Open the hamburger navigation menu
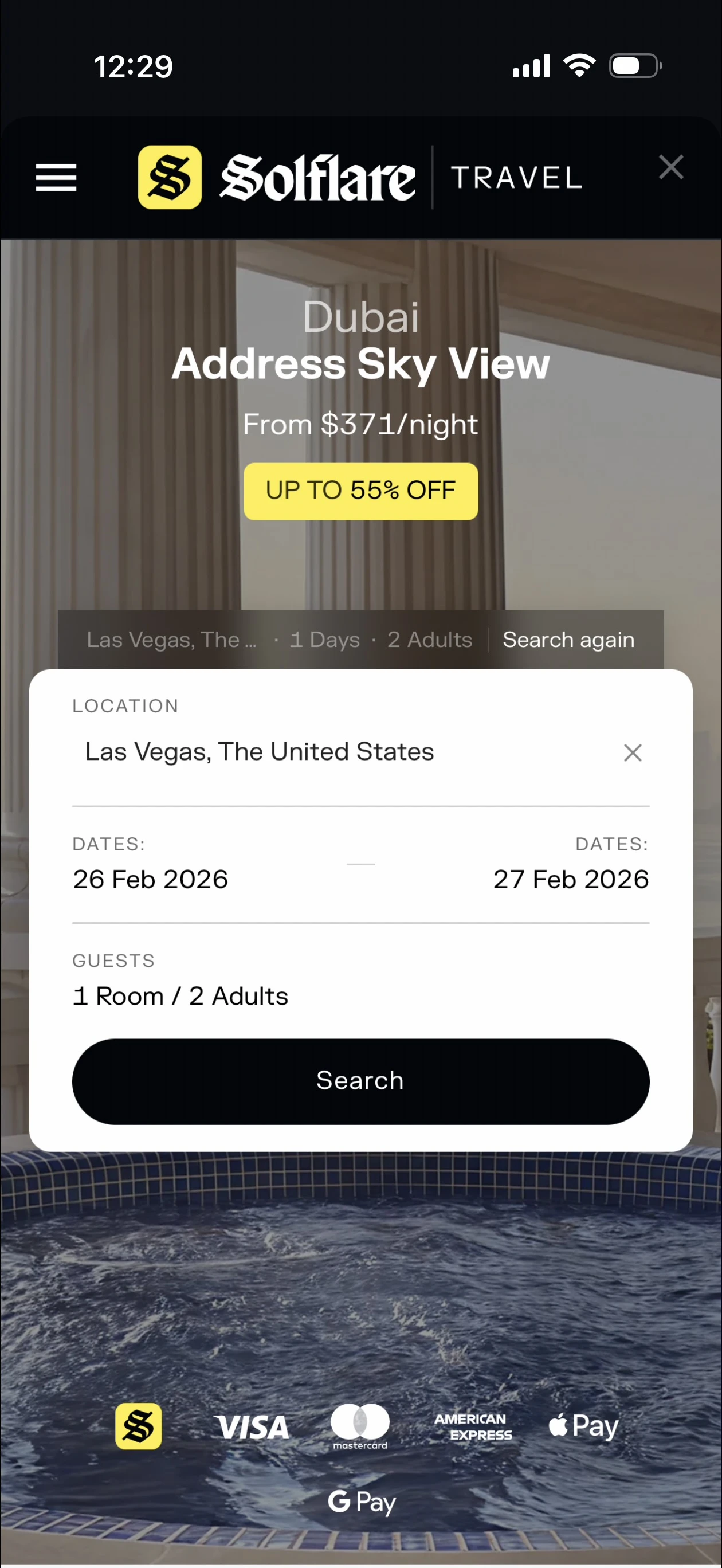The height and width of the screenshot is (1568, 722). point(56,178)
